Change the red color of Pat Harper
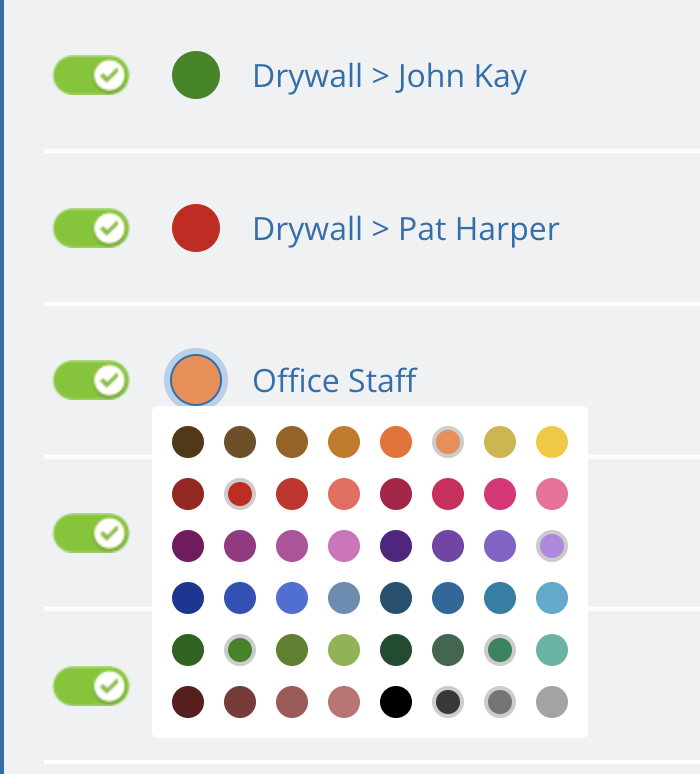This screenshot has width=700, height=774. (196, 228)
